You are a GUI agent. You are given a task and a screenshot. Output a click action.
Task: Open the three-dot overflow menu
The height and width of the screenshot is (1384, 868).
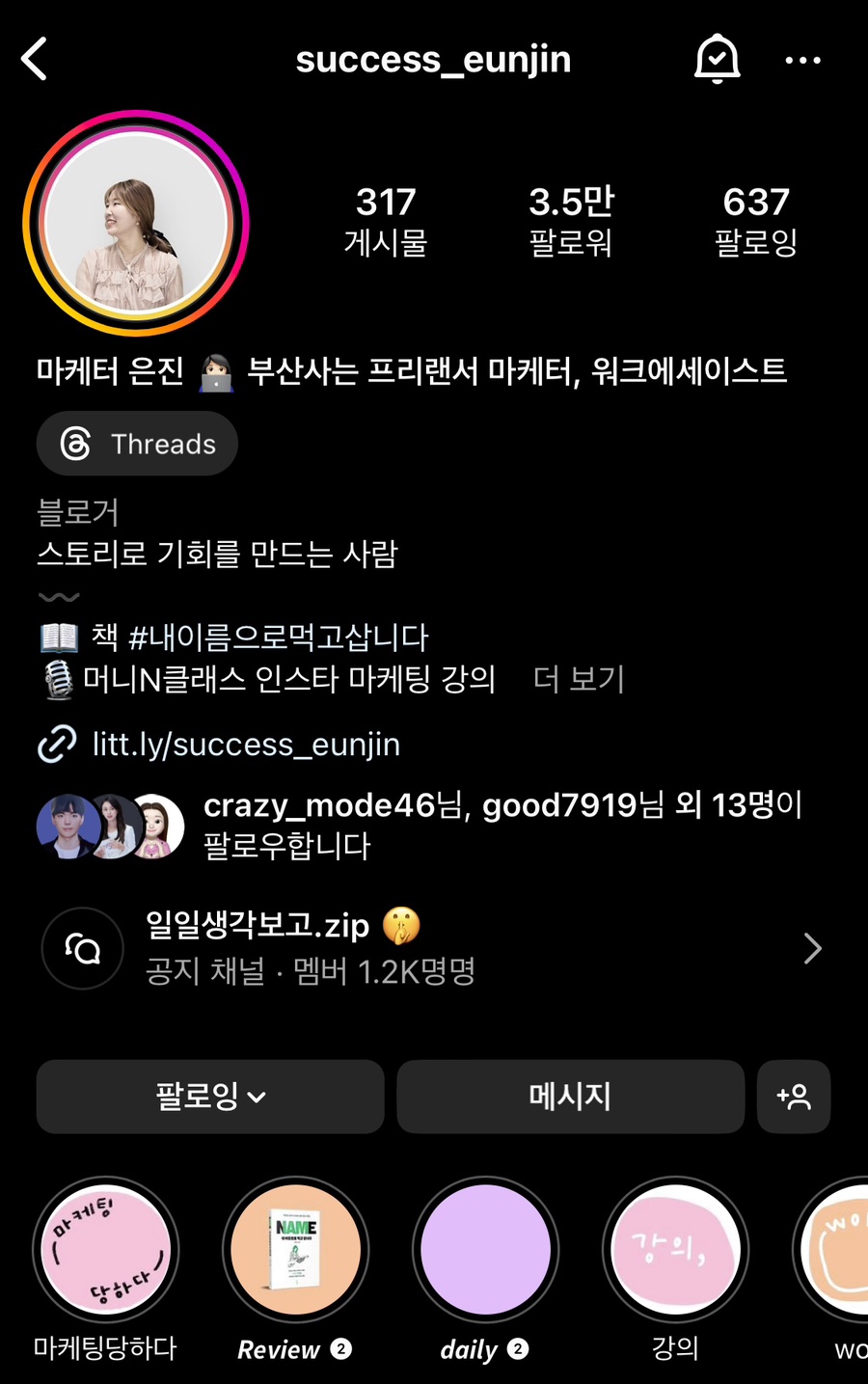pyautogui.click(x=802, y=60)
